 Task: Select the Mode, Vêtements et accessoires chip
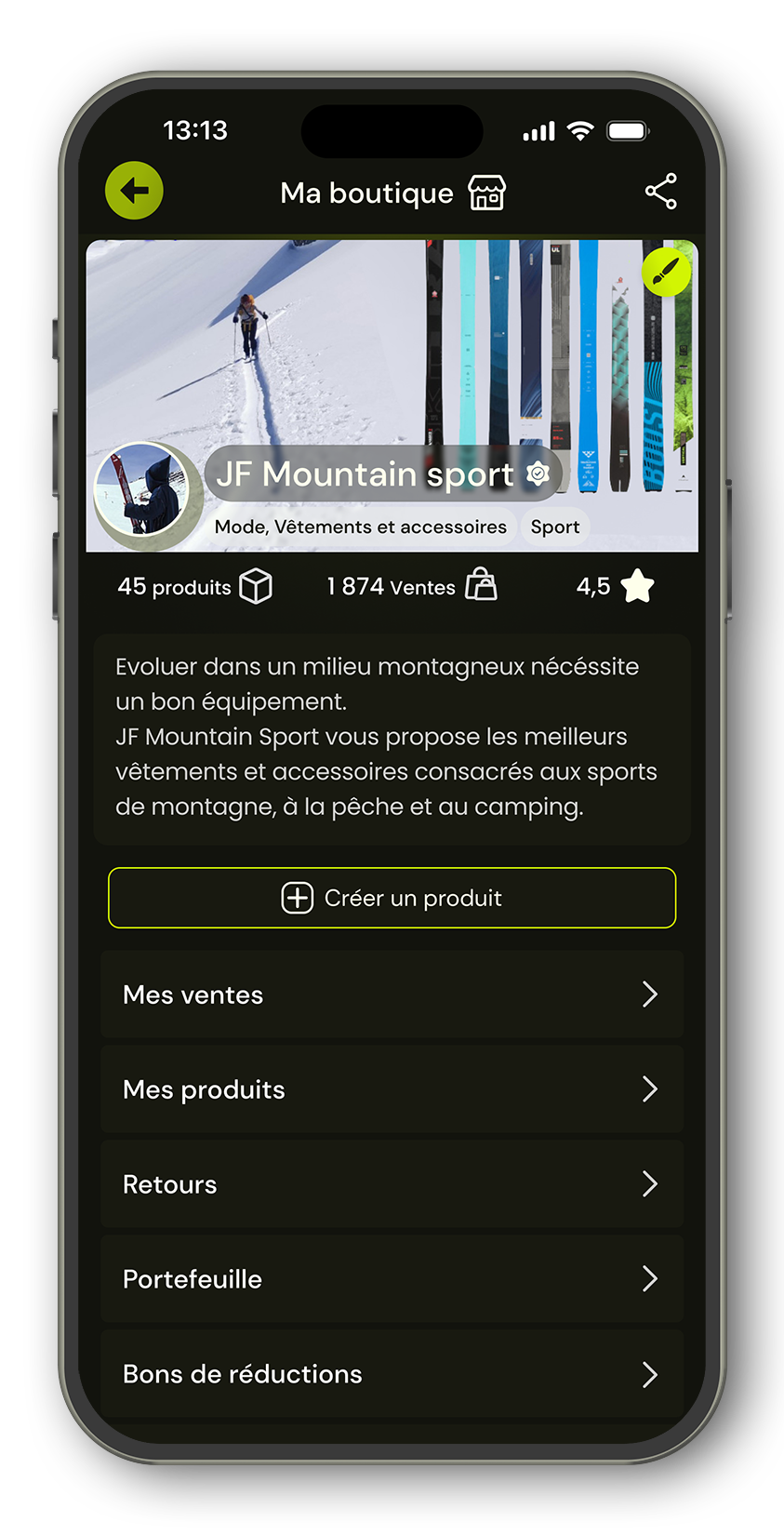360,527
